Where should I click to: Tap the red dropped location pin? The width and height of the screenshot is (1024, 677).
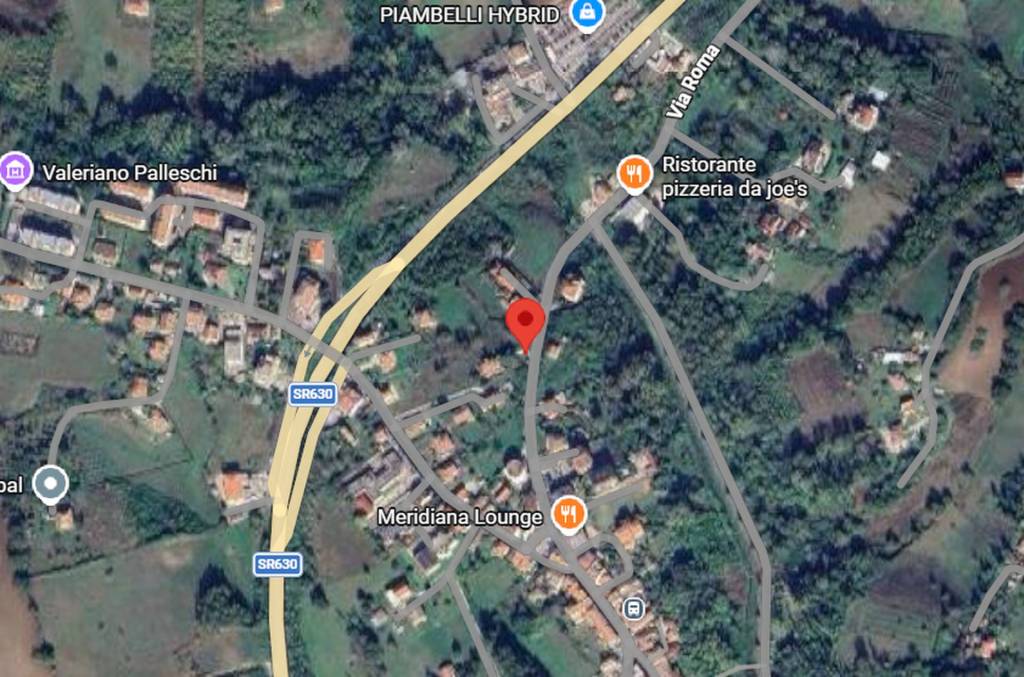pyautogui.click(x=526, y=322)
